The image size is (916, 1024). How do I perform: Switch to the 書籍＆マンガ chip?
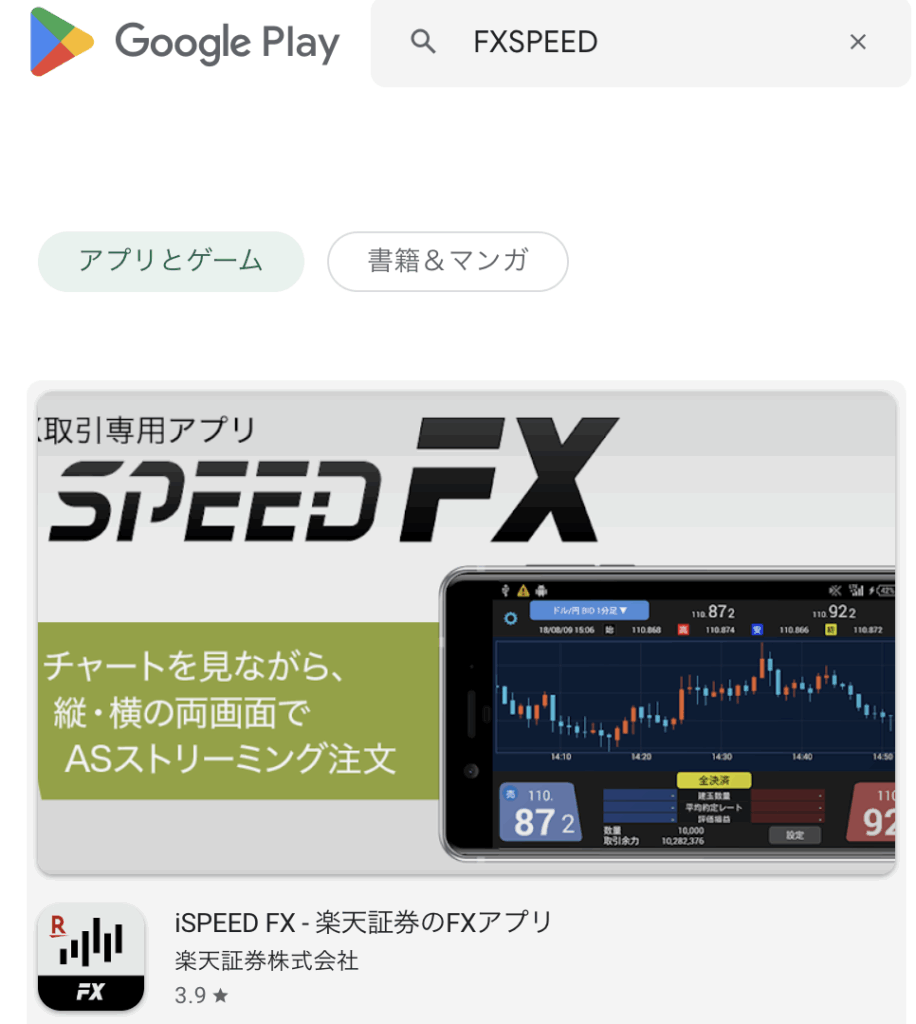(447, 262)
